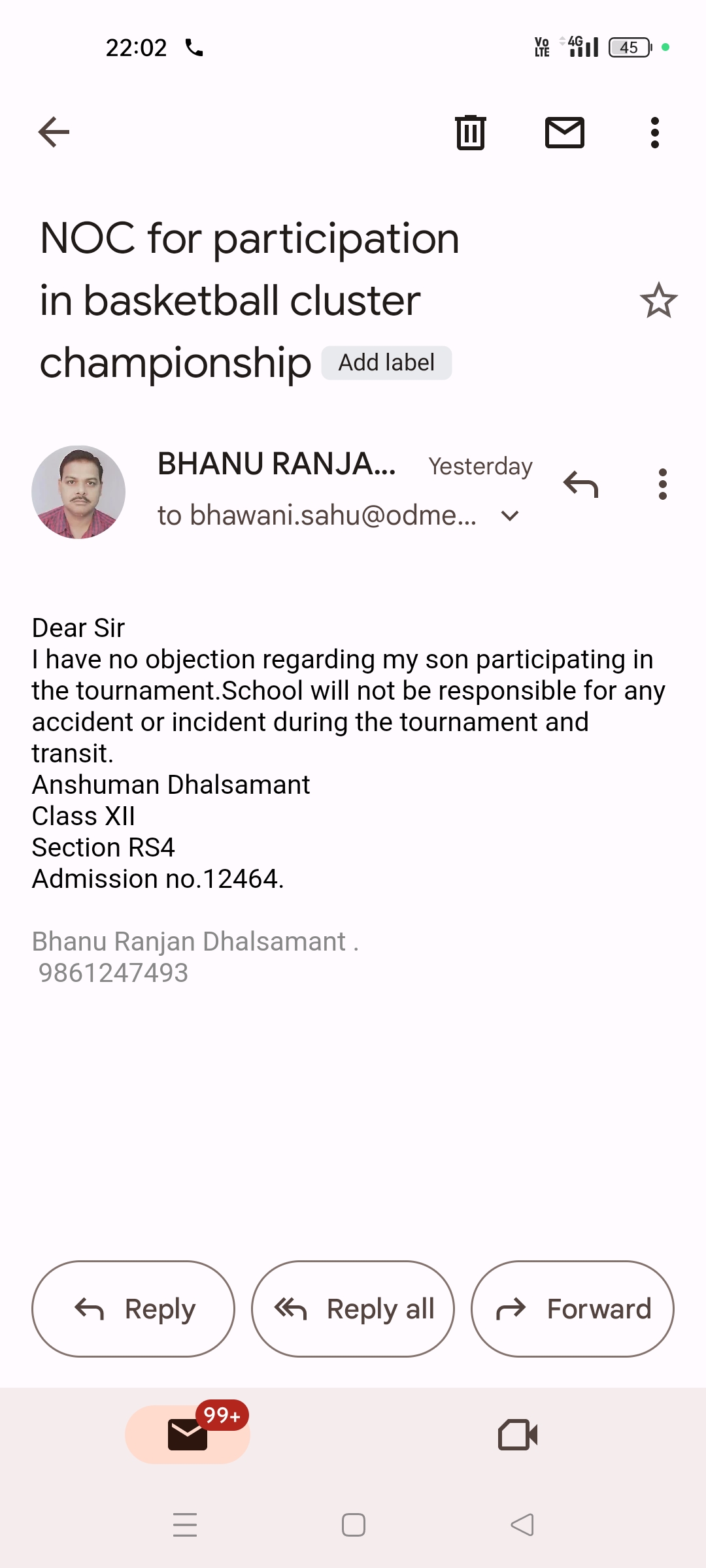This screenshot has height=1568, width=706.
Task: Tap the system home button
Action: click(354, 1525)
